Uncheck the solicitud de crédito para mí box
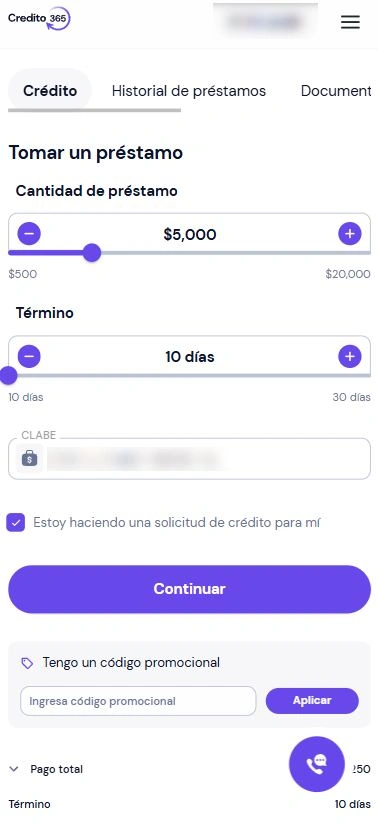Image resolution: width=378 pixels, height=825 pixels. click(x=16, y=523)
